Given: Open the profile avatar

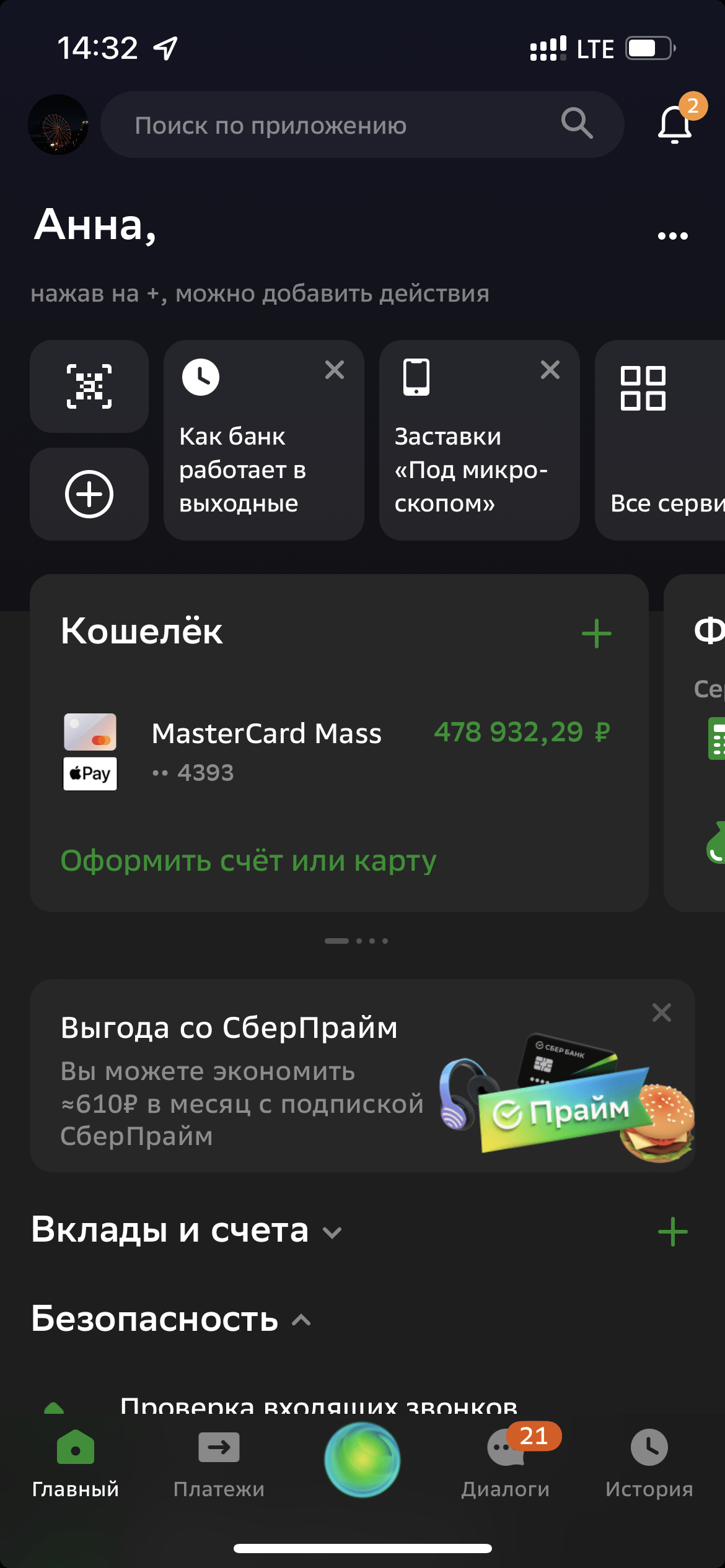Looking at the screenshot, I should [x=58, y=124].
